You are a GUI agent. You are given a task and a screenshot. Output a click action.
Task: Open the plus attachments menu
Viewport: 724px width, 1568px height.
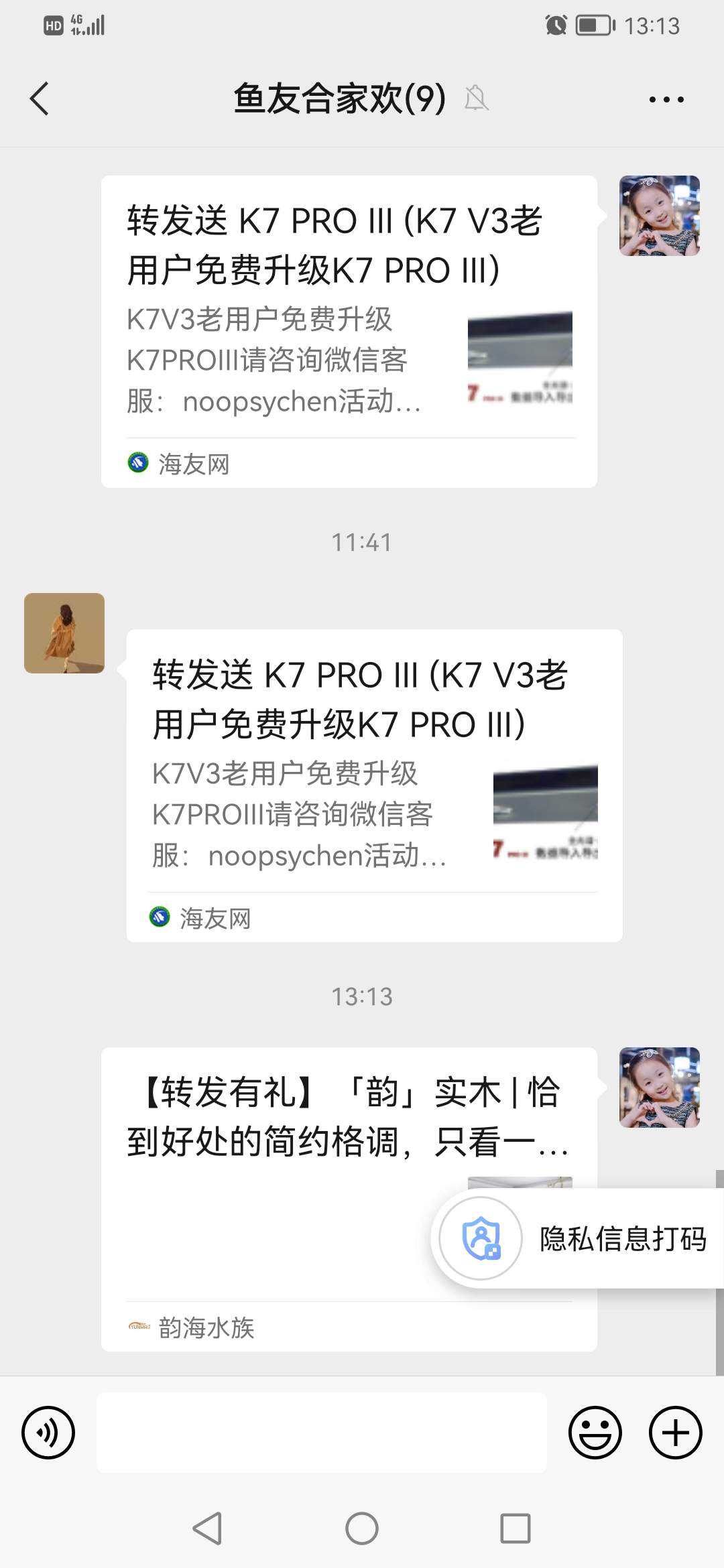click(x=675, y=1433)
